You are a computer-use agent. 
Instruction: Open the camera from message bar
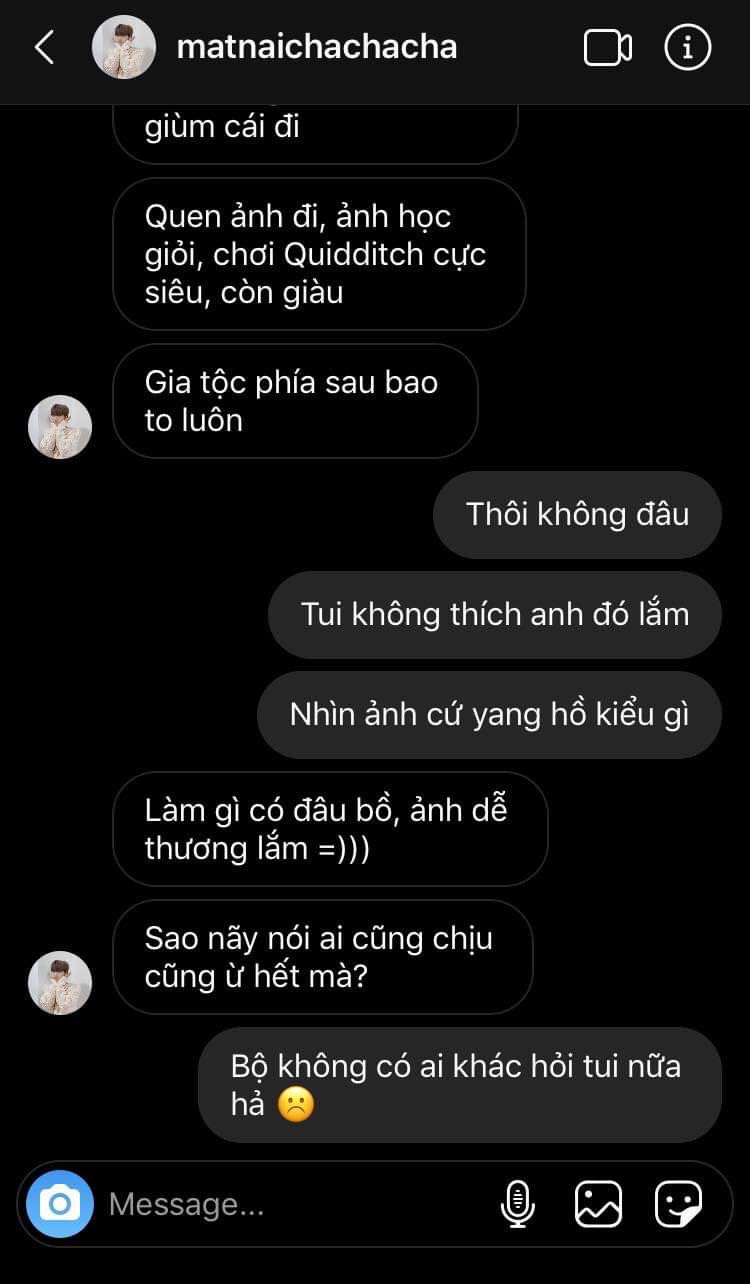point(60,1203)
